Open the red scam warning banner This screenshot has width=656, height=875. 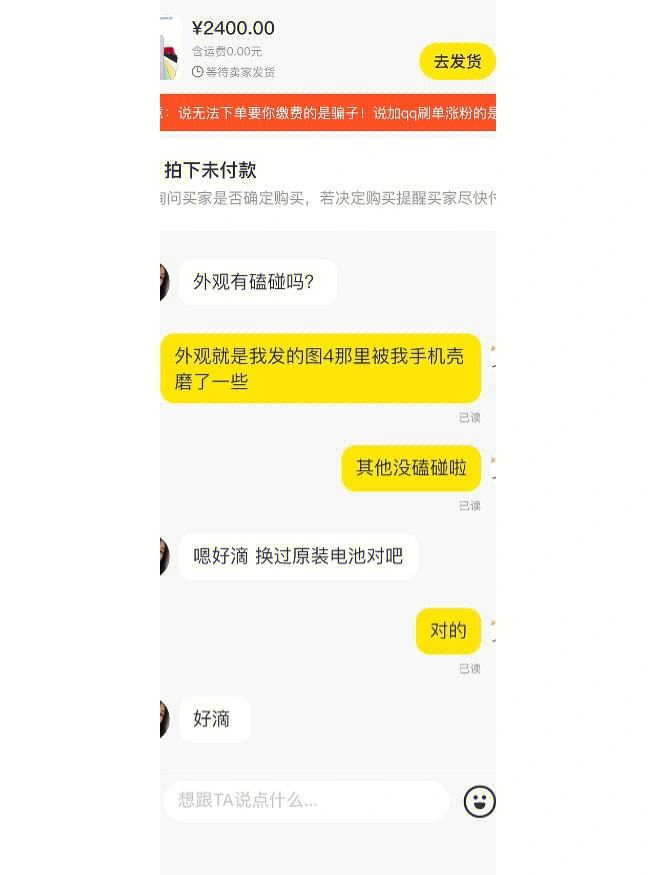pos(328,113)
